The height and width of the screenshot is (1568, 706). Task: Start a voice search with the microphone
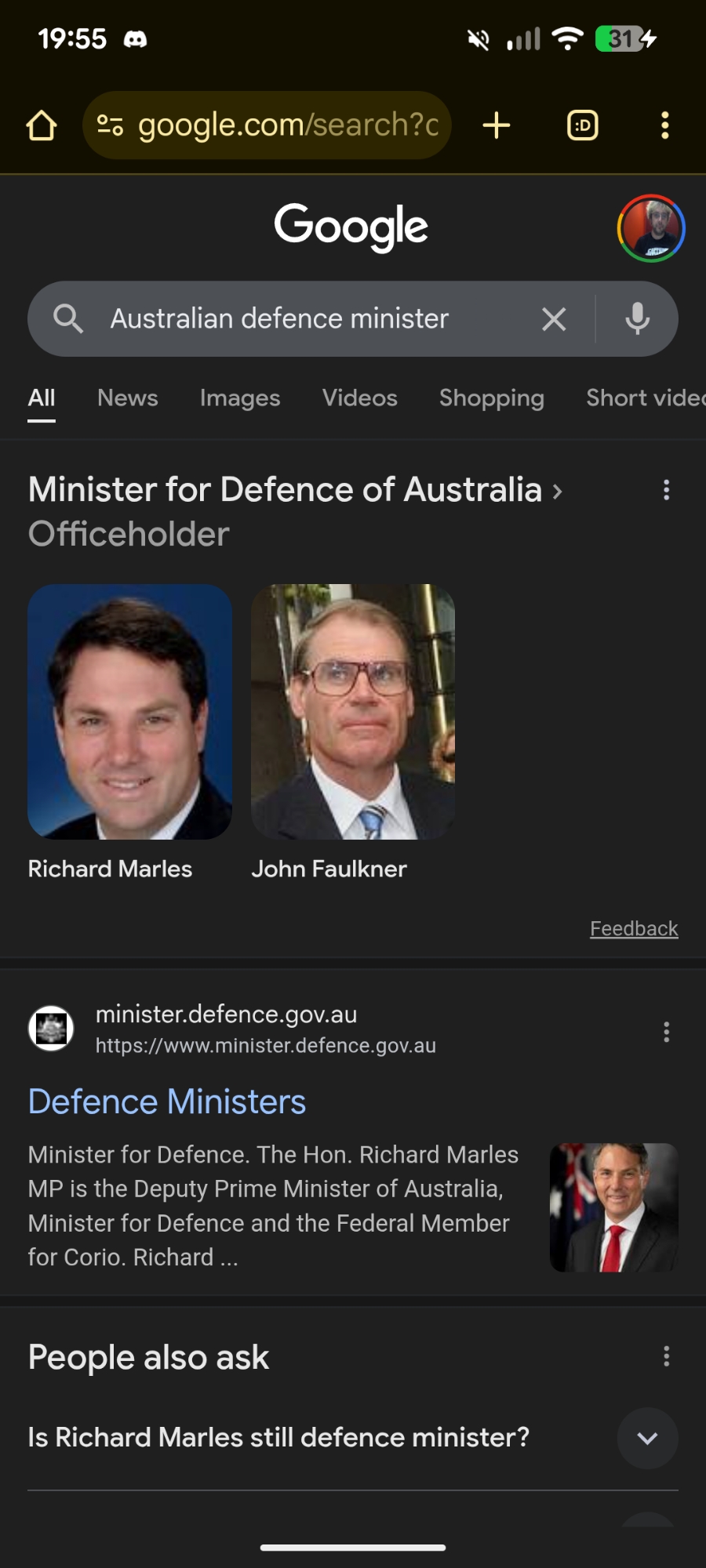[637, 319]
